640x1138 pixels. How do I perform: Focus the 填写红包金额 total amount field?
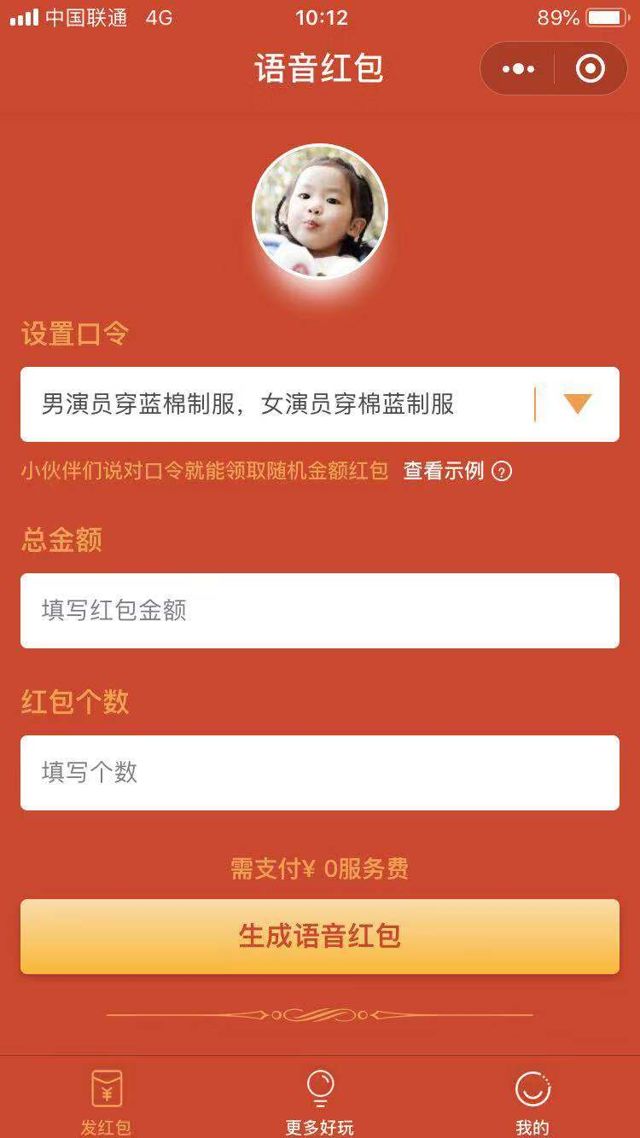click(x=319, y=610)
